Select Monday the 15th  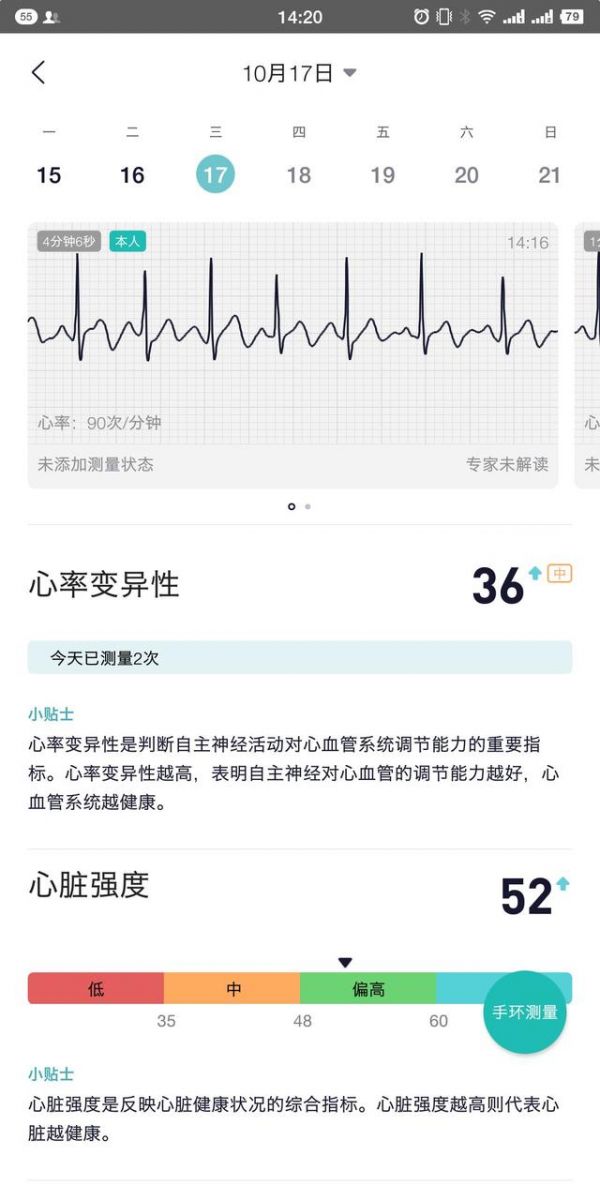(49, 175)
